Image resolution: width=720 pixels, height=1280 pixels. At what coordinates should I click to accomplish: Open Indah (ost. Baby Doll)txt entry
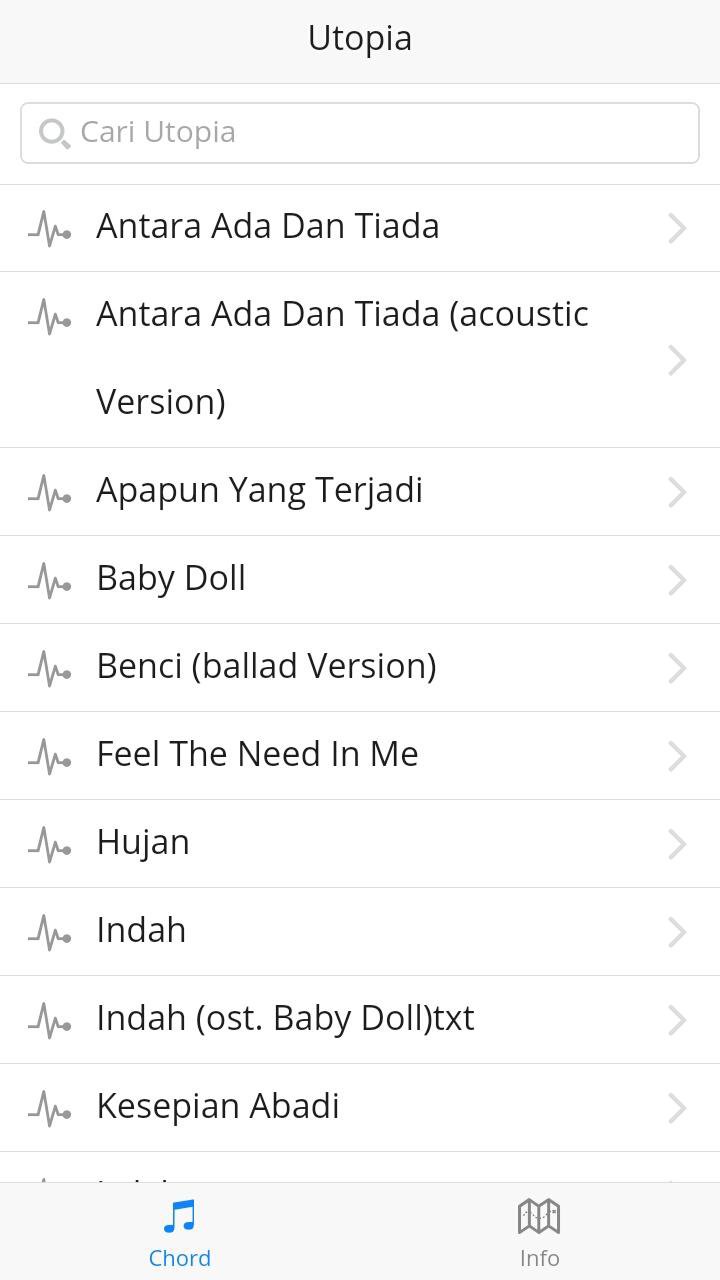point(286,1019)
